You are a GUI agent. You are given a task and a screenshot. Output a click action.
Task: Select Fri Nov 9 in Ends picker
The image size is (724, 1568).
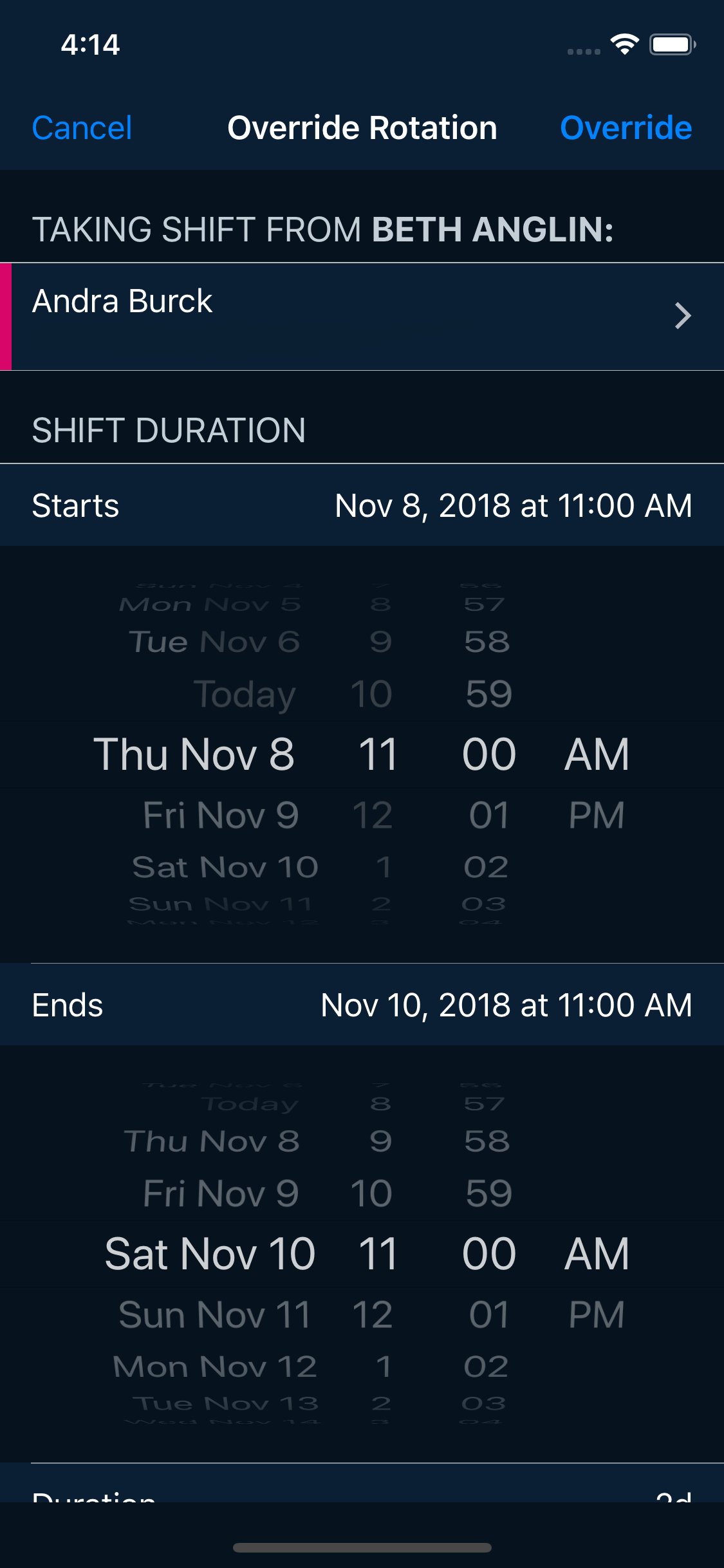[221, 1193]
